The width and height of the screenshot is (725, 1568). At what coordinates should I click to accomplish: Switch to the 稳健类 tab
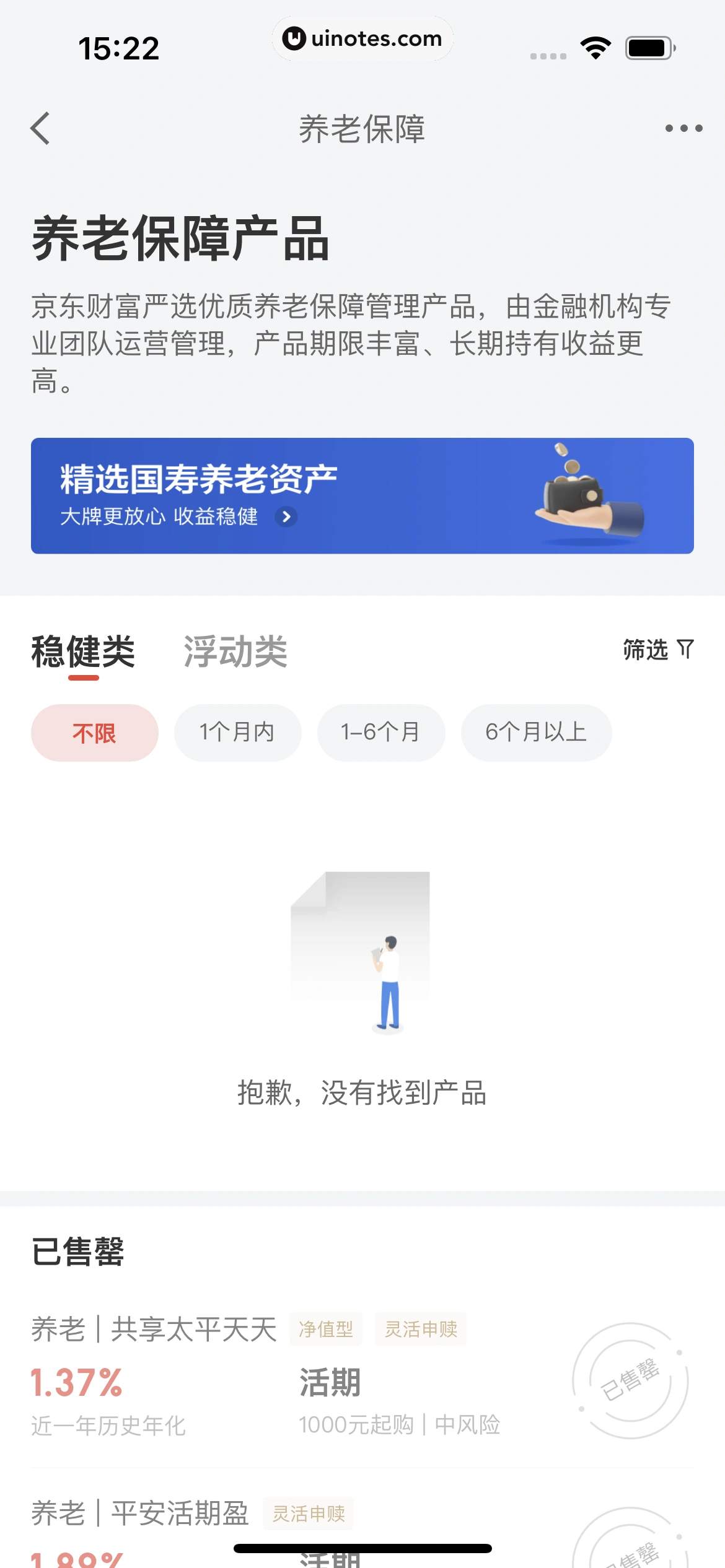(x=83, y=652)
